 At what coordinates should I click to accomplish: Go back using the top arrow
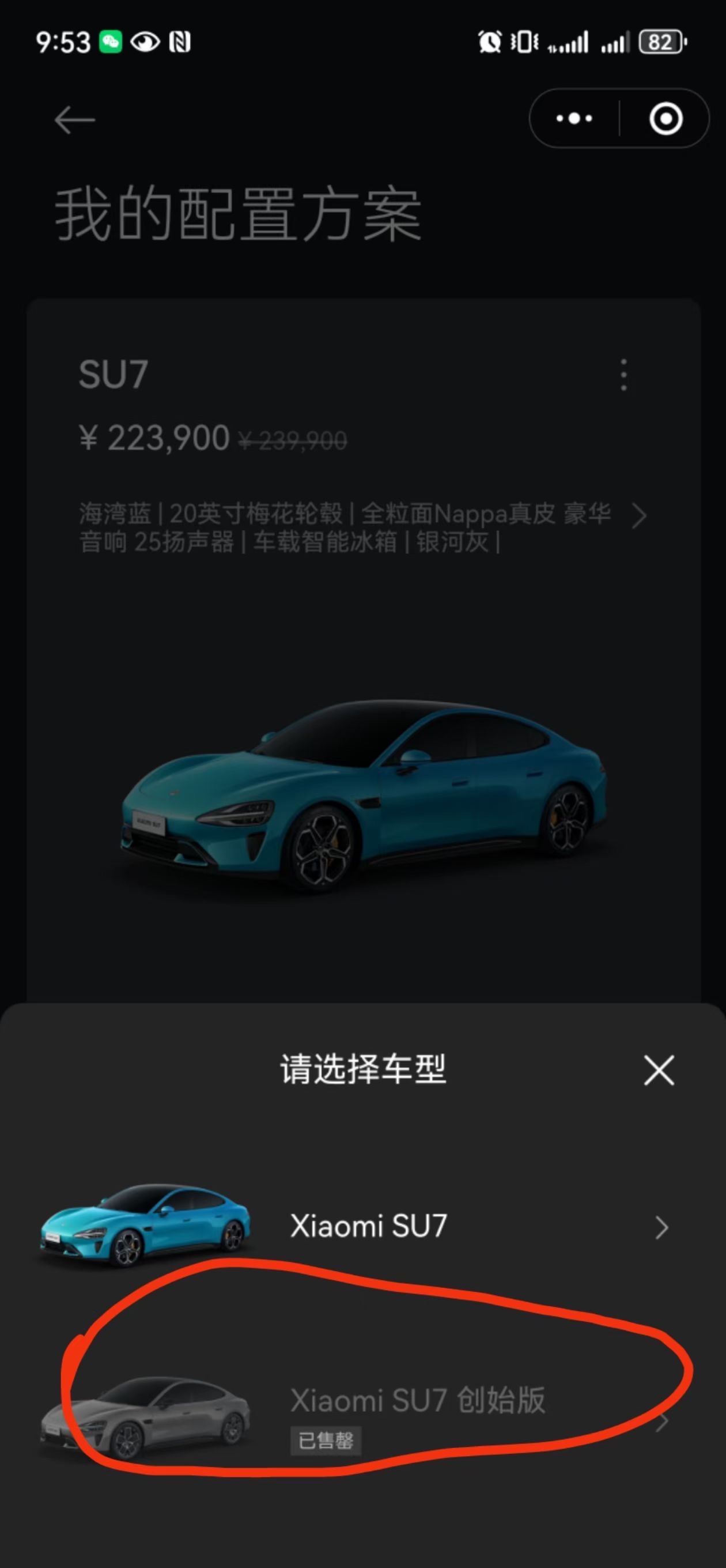pyautogui.click(x=74, y=119)
